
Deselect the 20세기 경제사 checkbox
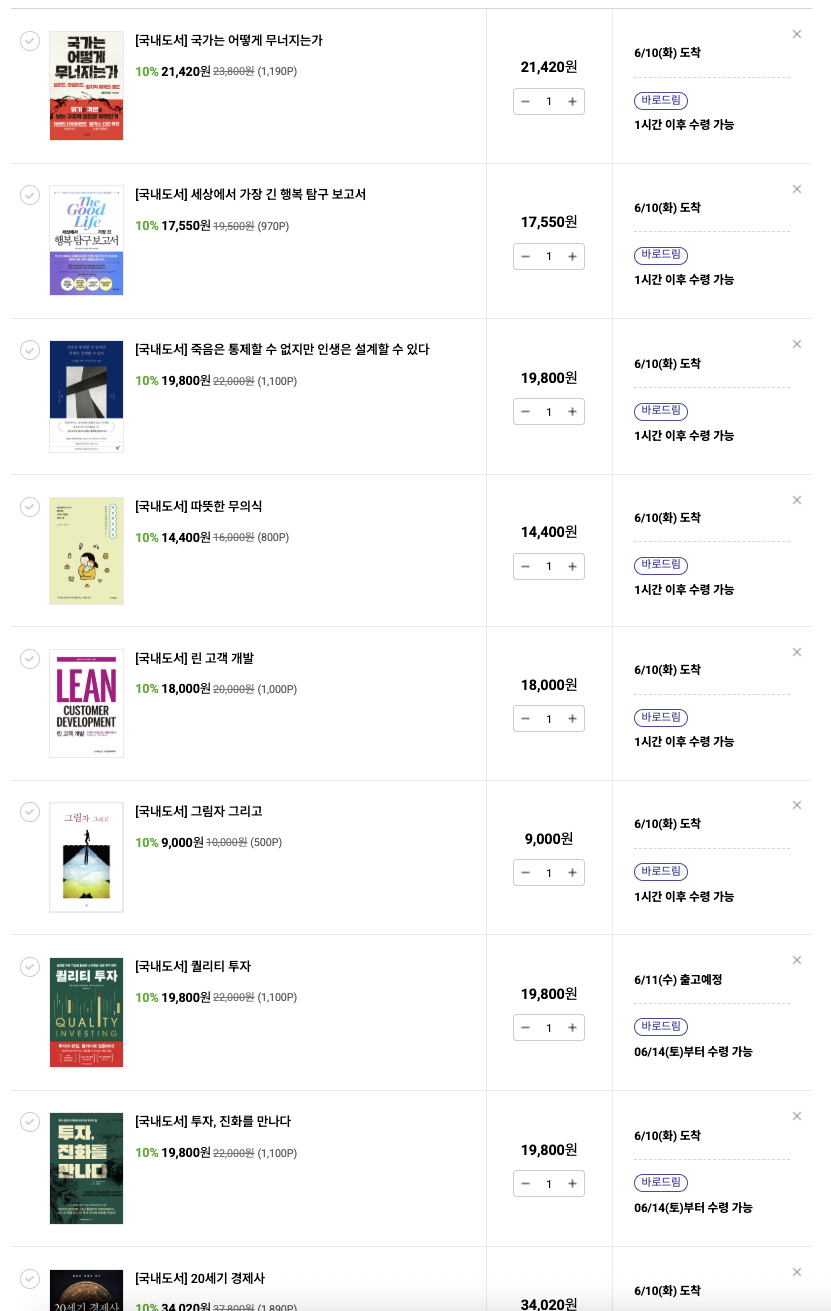coord(30,1279)
